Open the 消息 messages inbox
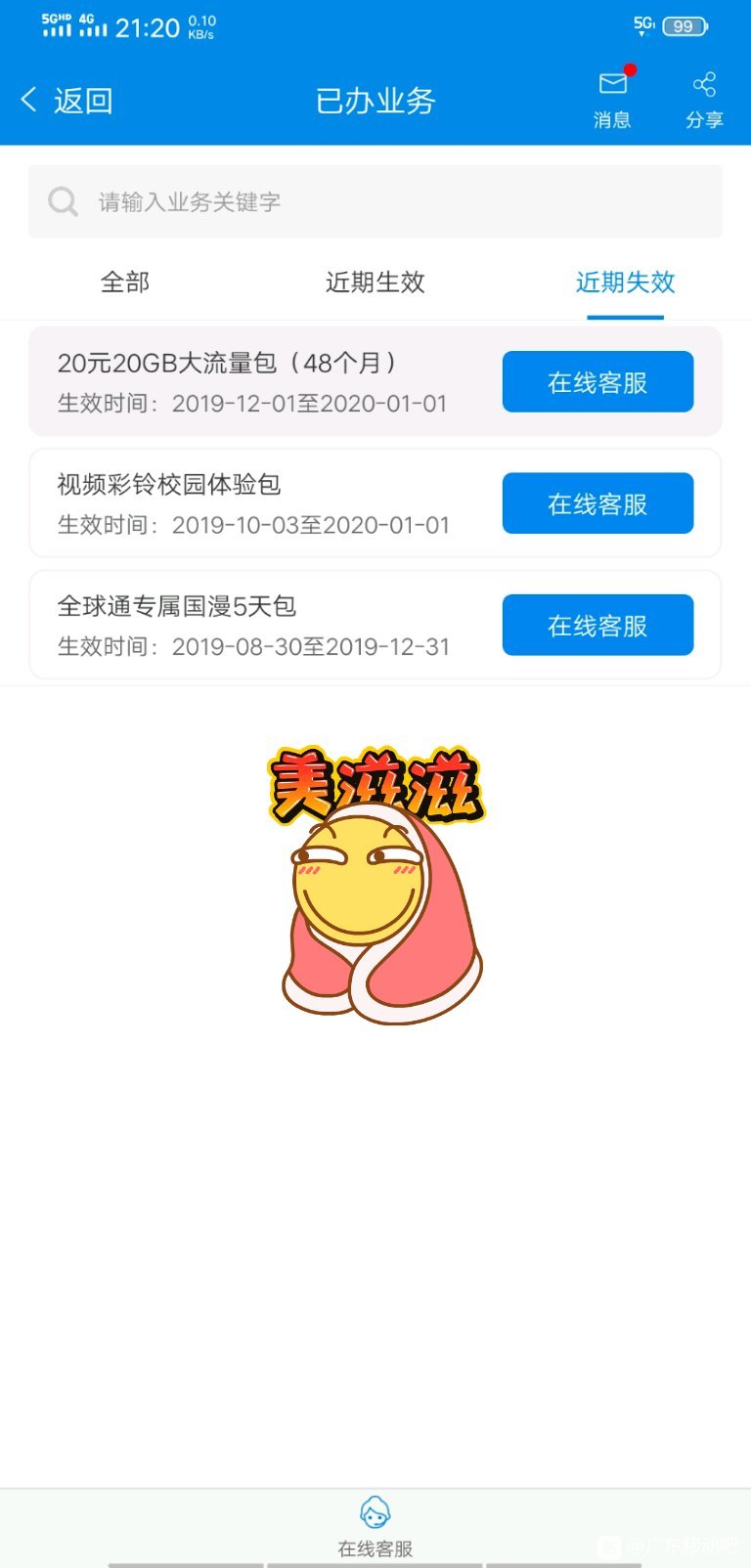 click(612, 100)
